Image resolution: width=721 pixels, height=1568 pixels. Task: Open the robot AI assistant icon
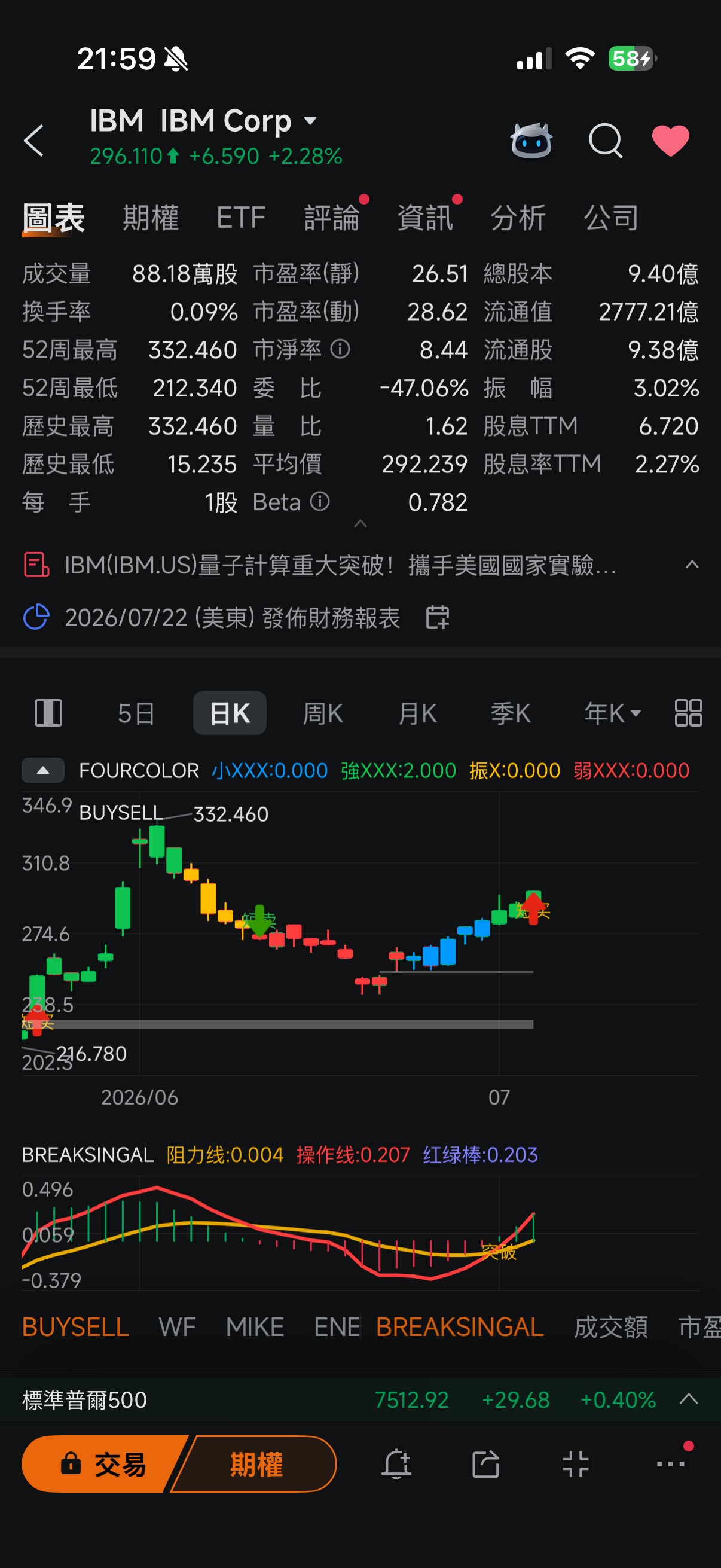click(x=531, y=141)
